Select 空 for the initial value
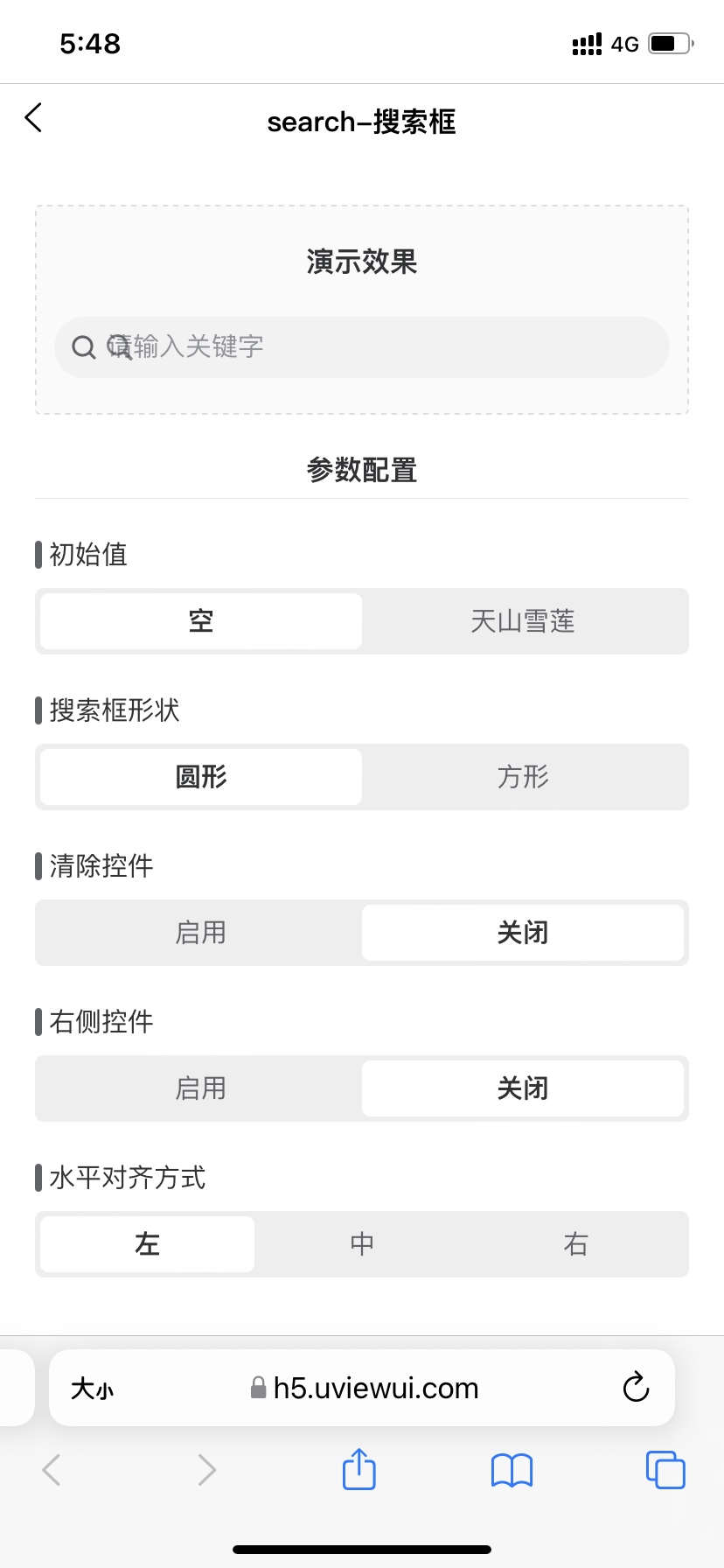The height and width of the screenshot is (1568, 724). [199, 621]
